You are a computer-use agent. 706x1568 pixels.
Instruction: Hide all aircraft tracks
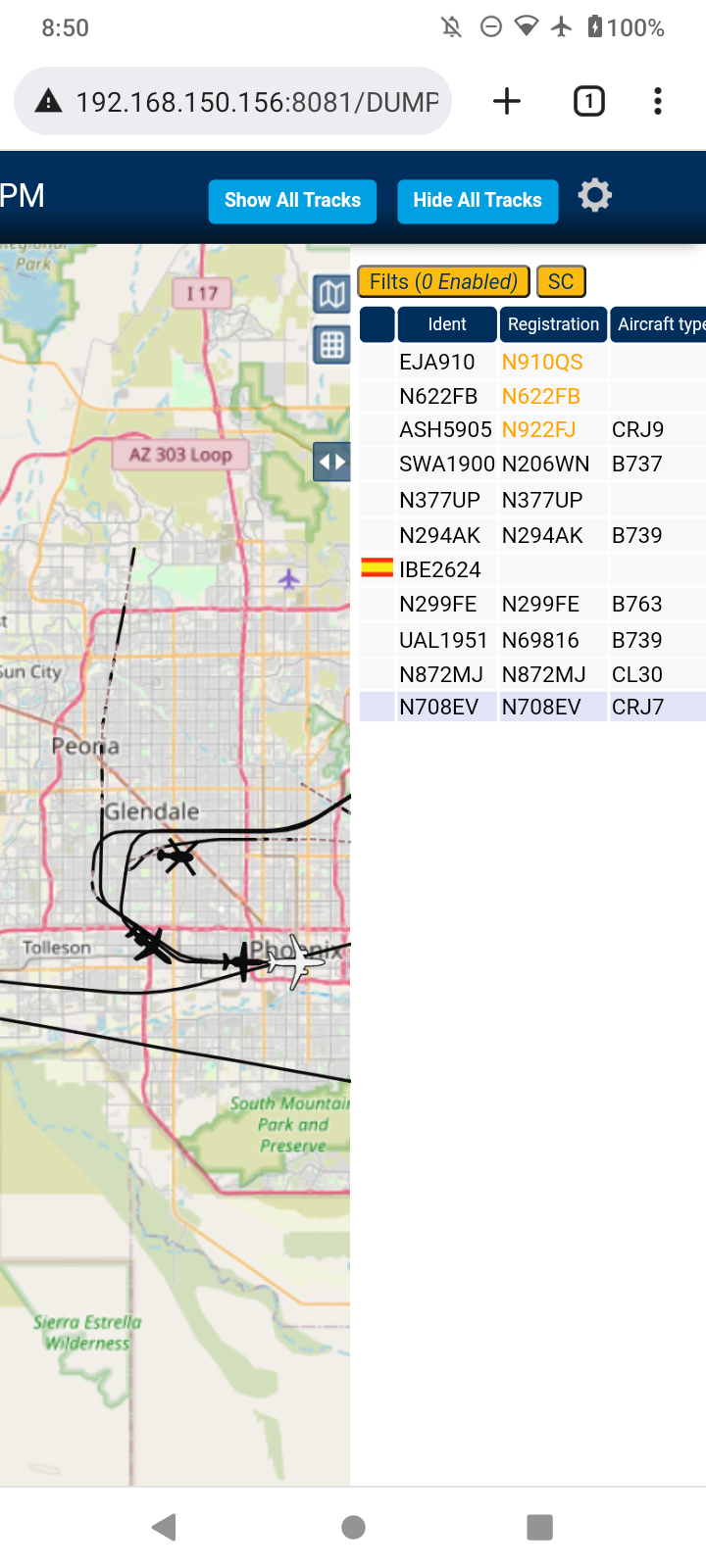tap(478, 201)
